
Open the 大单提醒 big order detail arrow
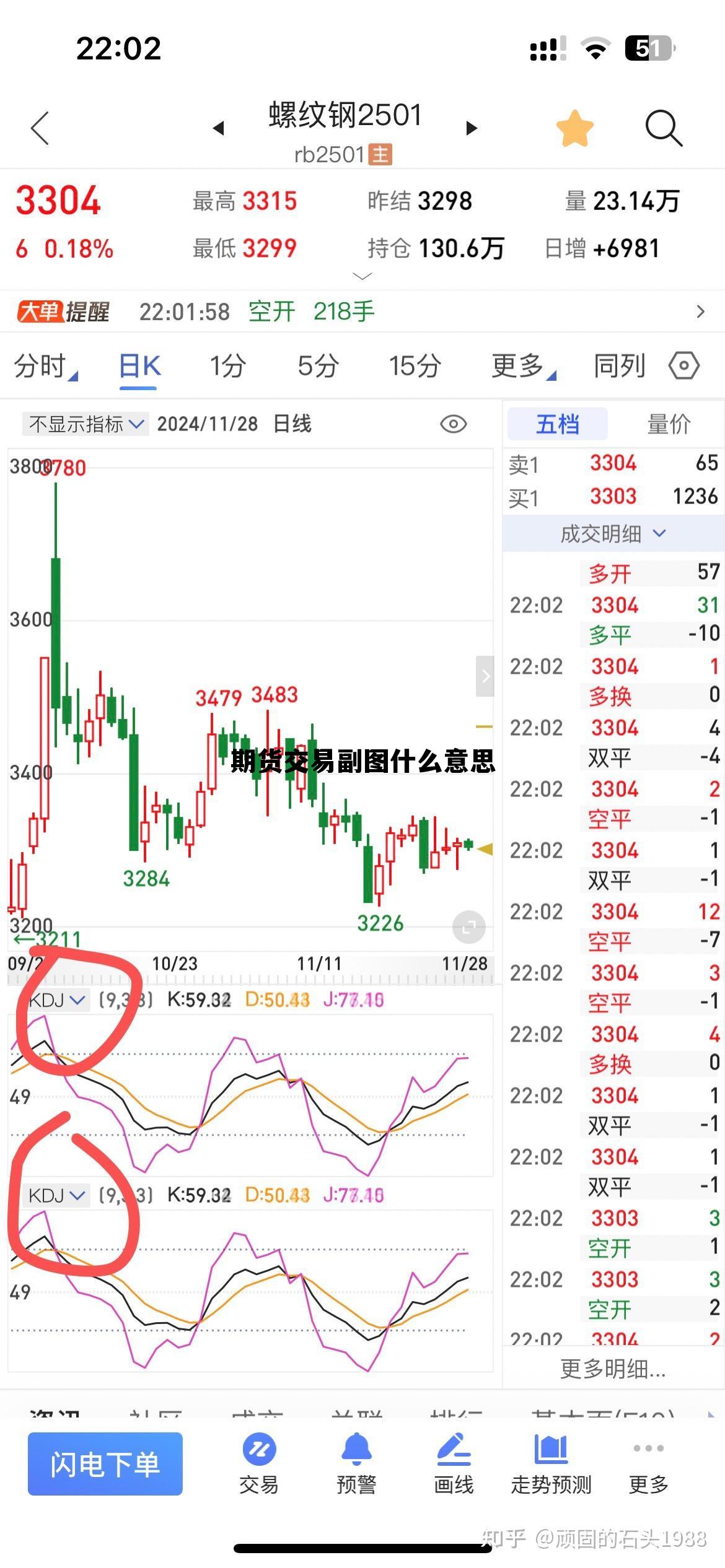(x=700, y=311)
